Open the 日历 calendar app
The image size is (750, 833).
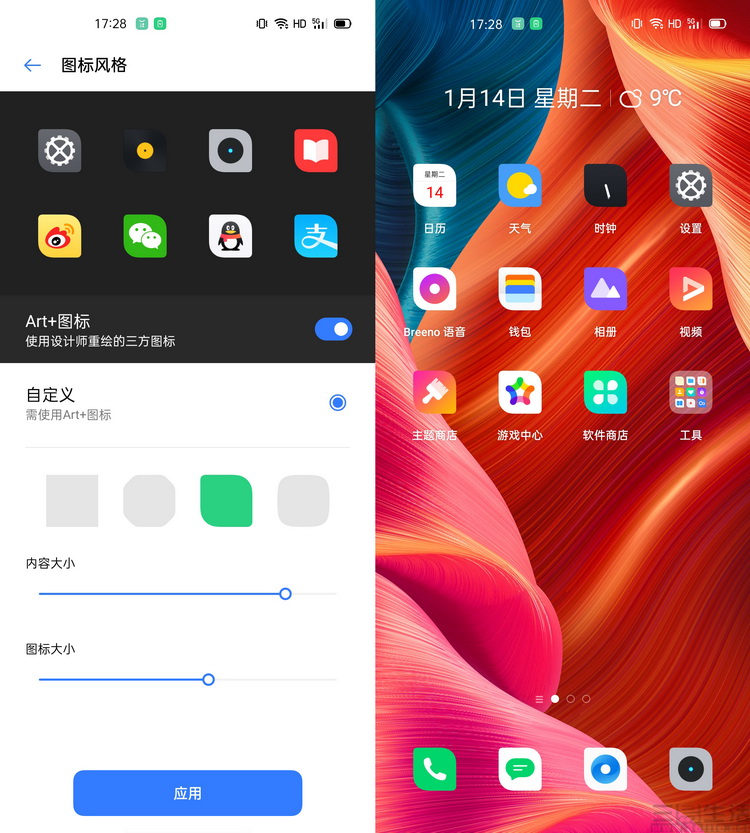(x=434, y=186)
